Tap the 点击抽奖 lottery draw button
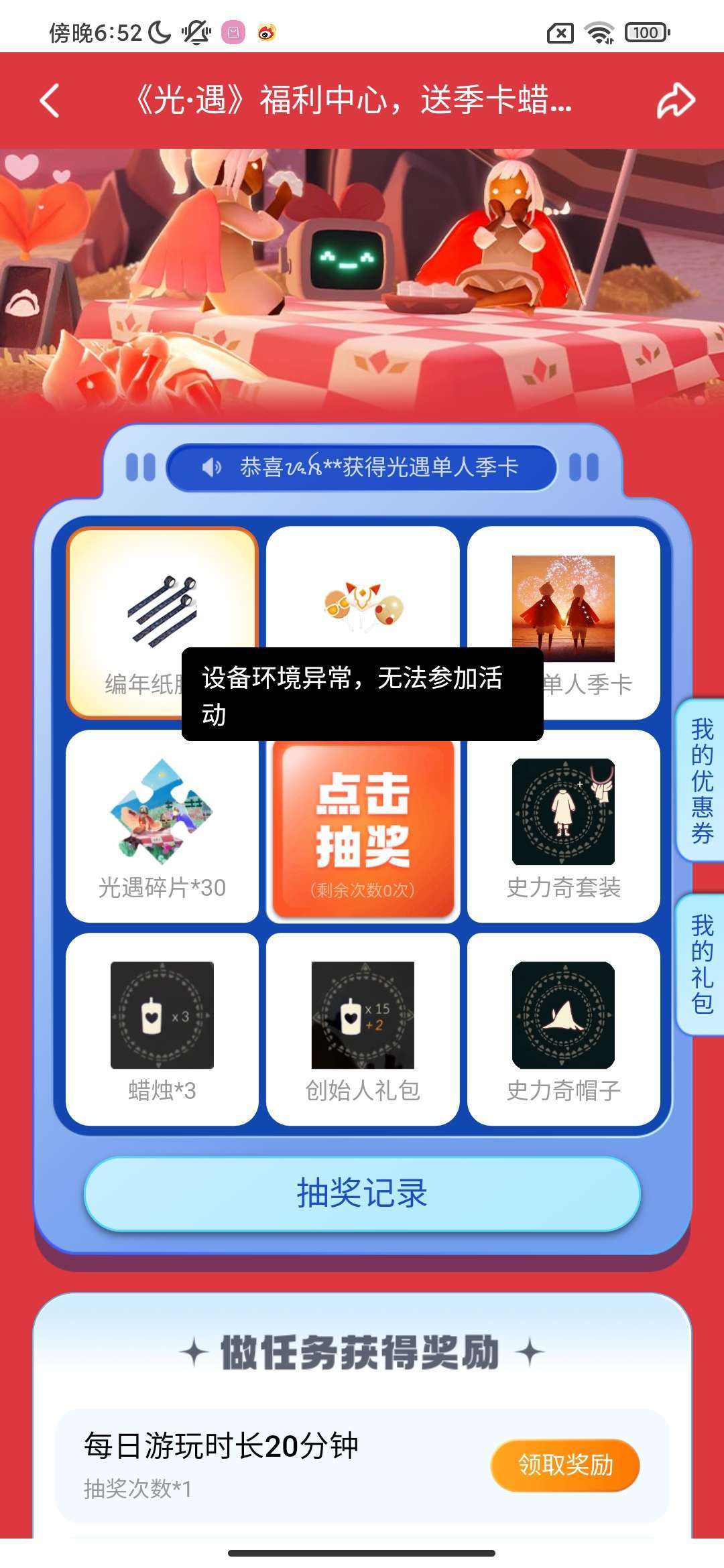Screen dimensions: 724x1568 click(x=363, y=828)
